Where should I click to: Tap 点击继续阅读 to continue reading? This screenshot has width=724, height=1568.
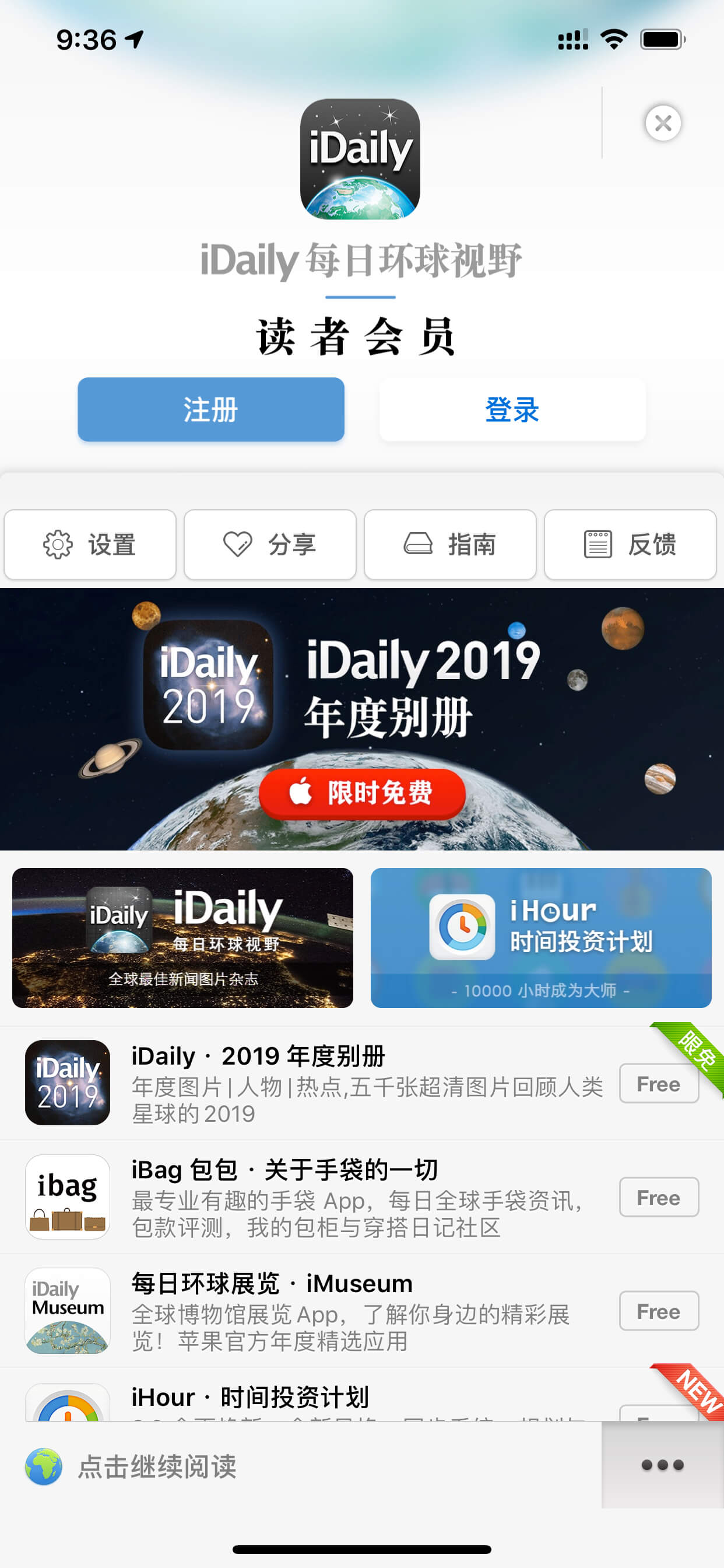tap(157, 1466)
